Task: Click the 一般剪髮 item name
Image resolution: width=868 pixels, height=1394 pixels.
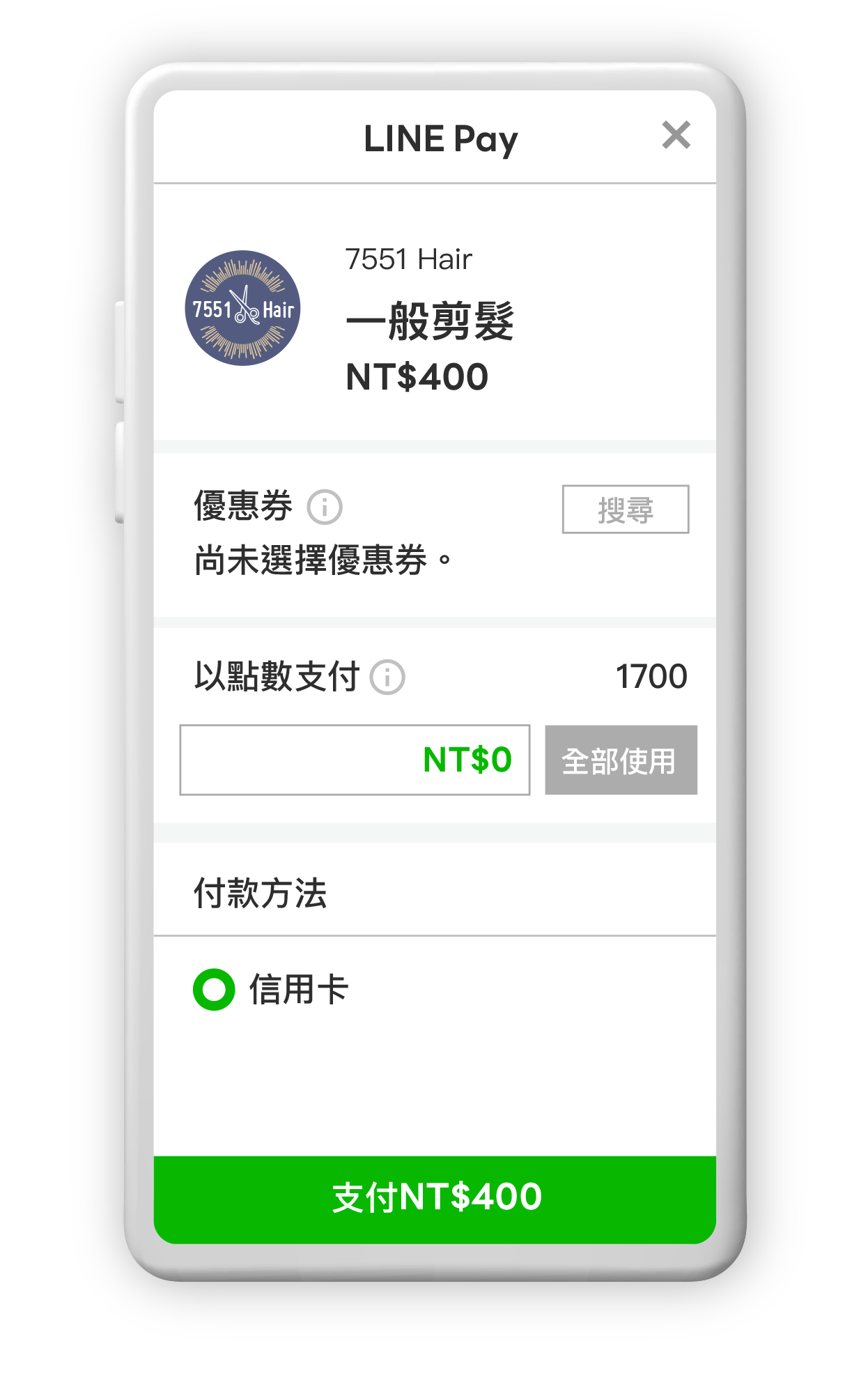Action: (431, 323)
